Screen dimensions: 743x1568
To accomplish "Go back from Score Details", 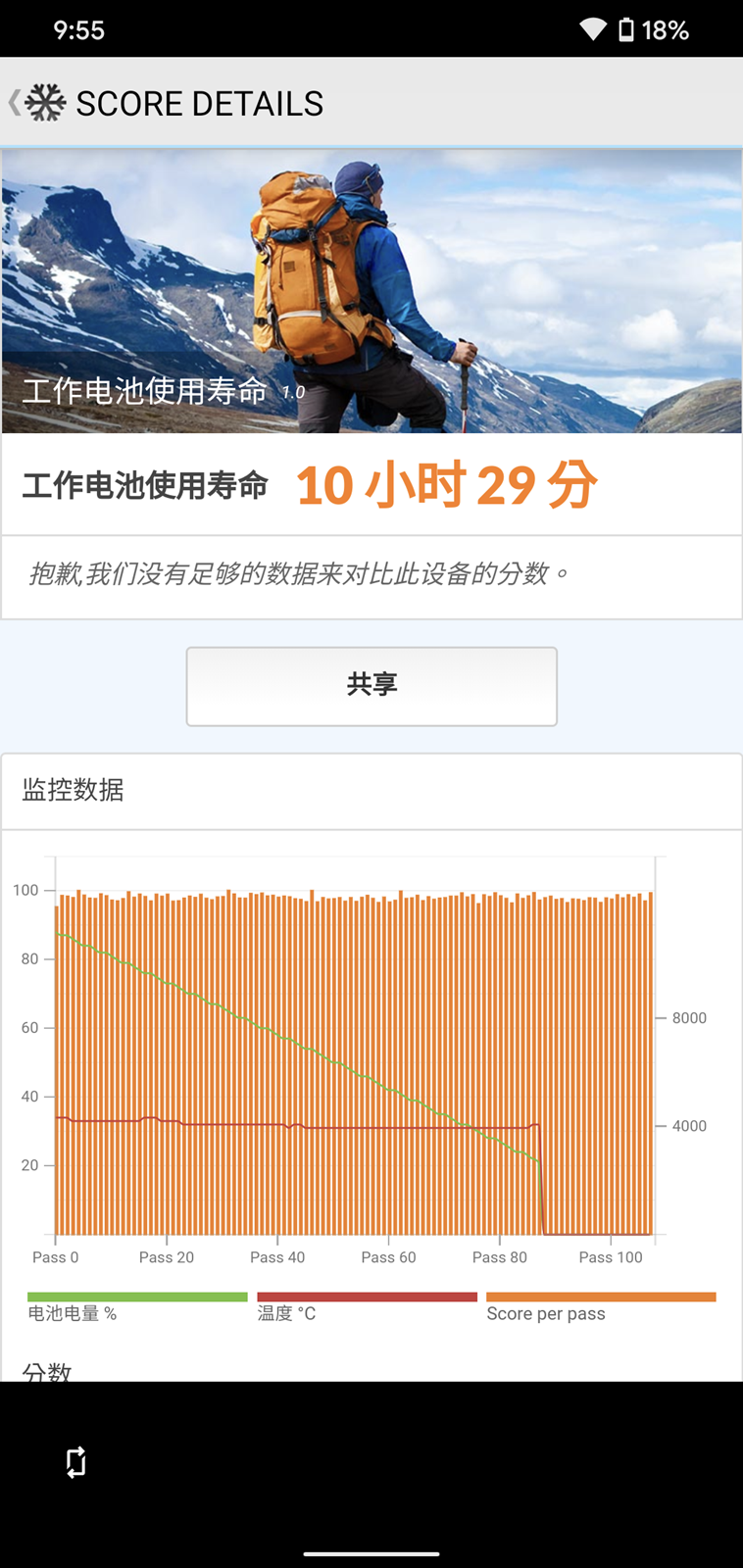I will click(x=17, y=103).
